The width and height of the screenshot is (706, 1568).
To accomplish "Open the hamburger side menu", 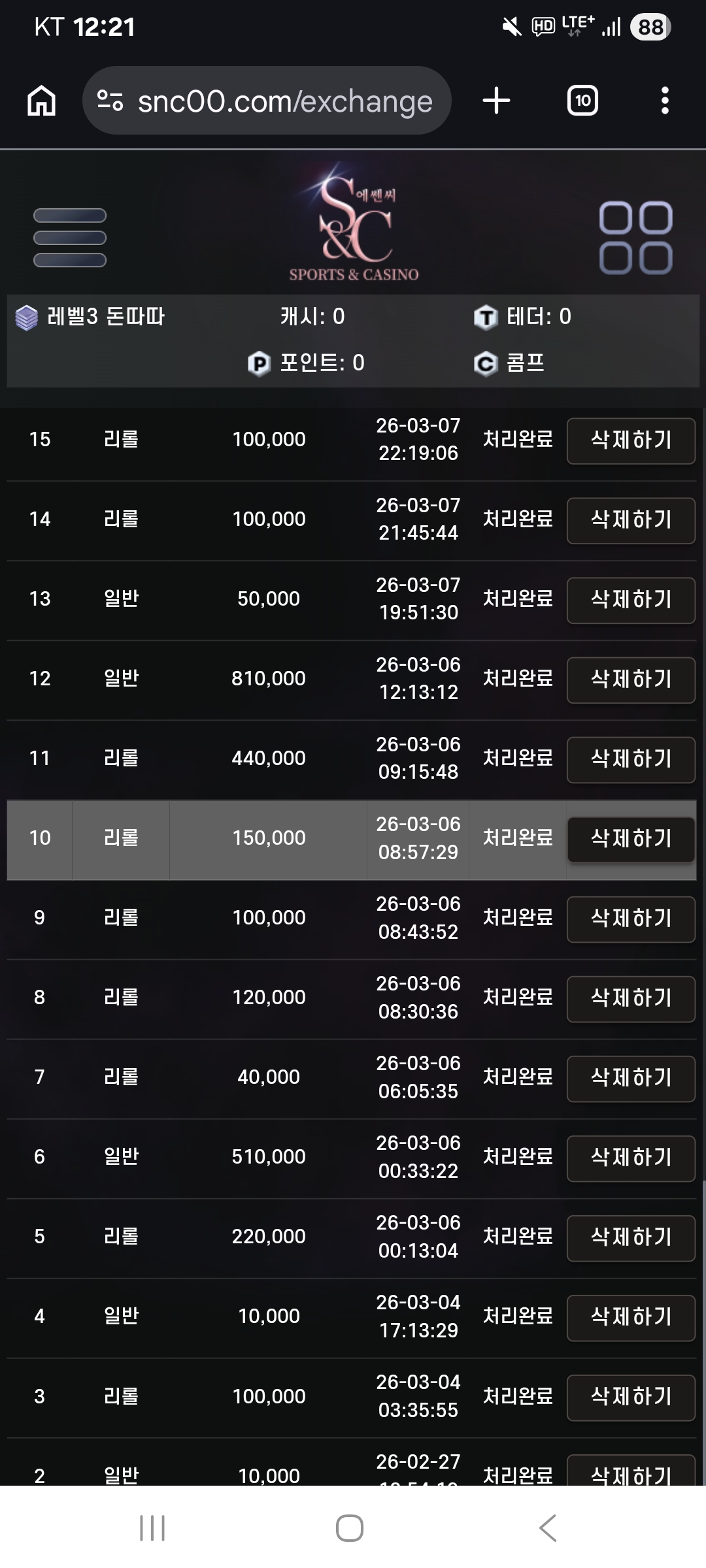I will click(x=70, y=238).
